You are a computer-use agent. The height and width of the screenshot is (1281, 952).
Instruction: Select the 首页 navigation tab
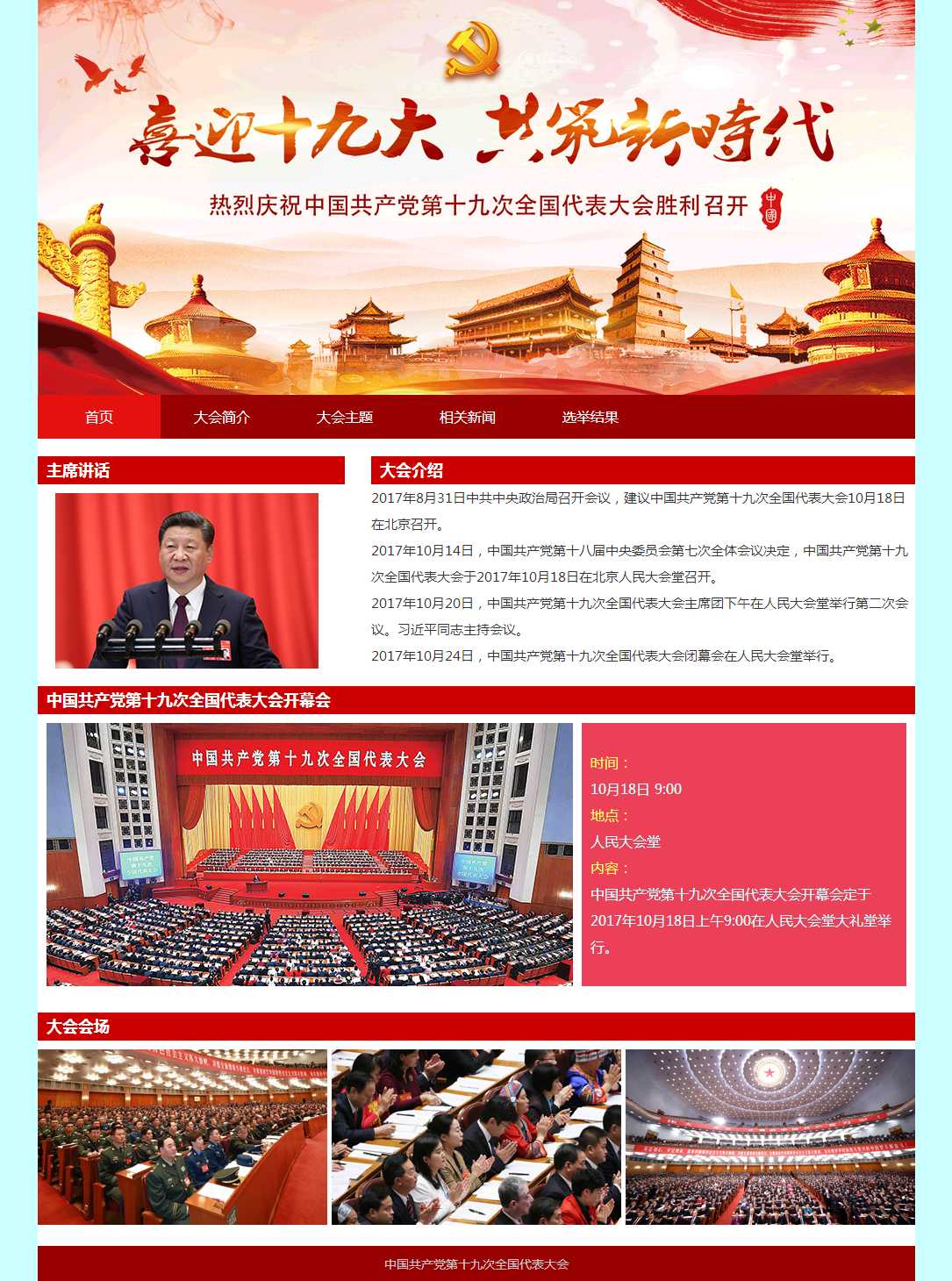(99, 417)
